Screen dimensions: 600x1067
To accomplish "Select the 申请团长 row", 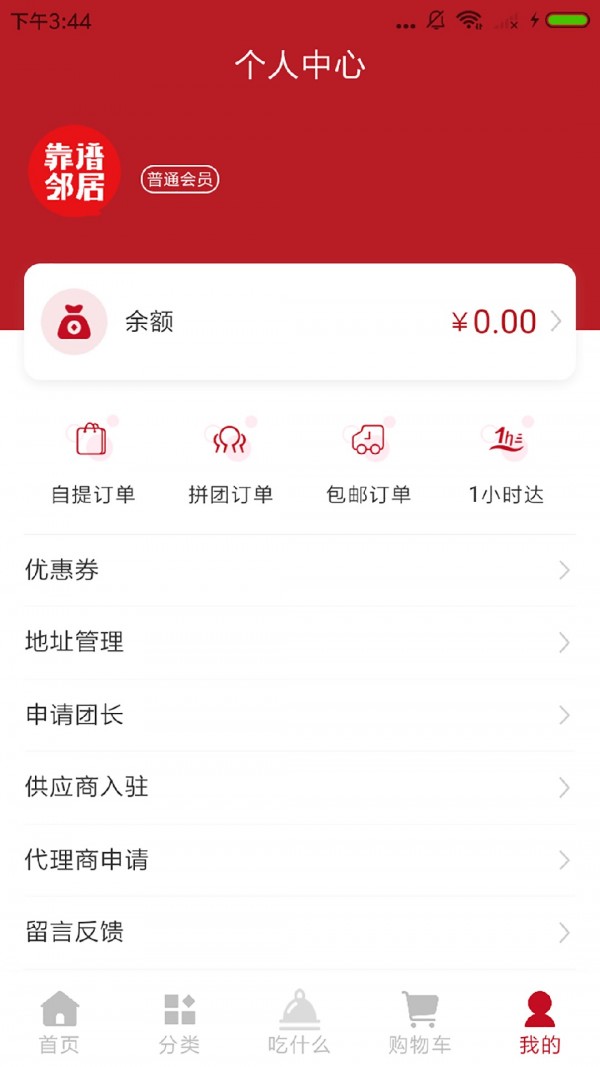I will (x=299, y=715).
